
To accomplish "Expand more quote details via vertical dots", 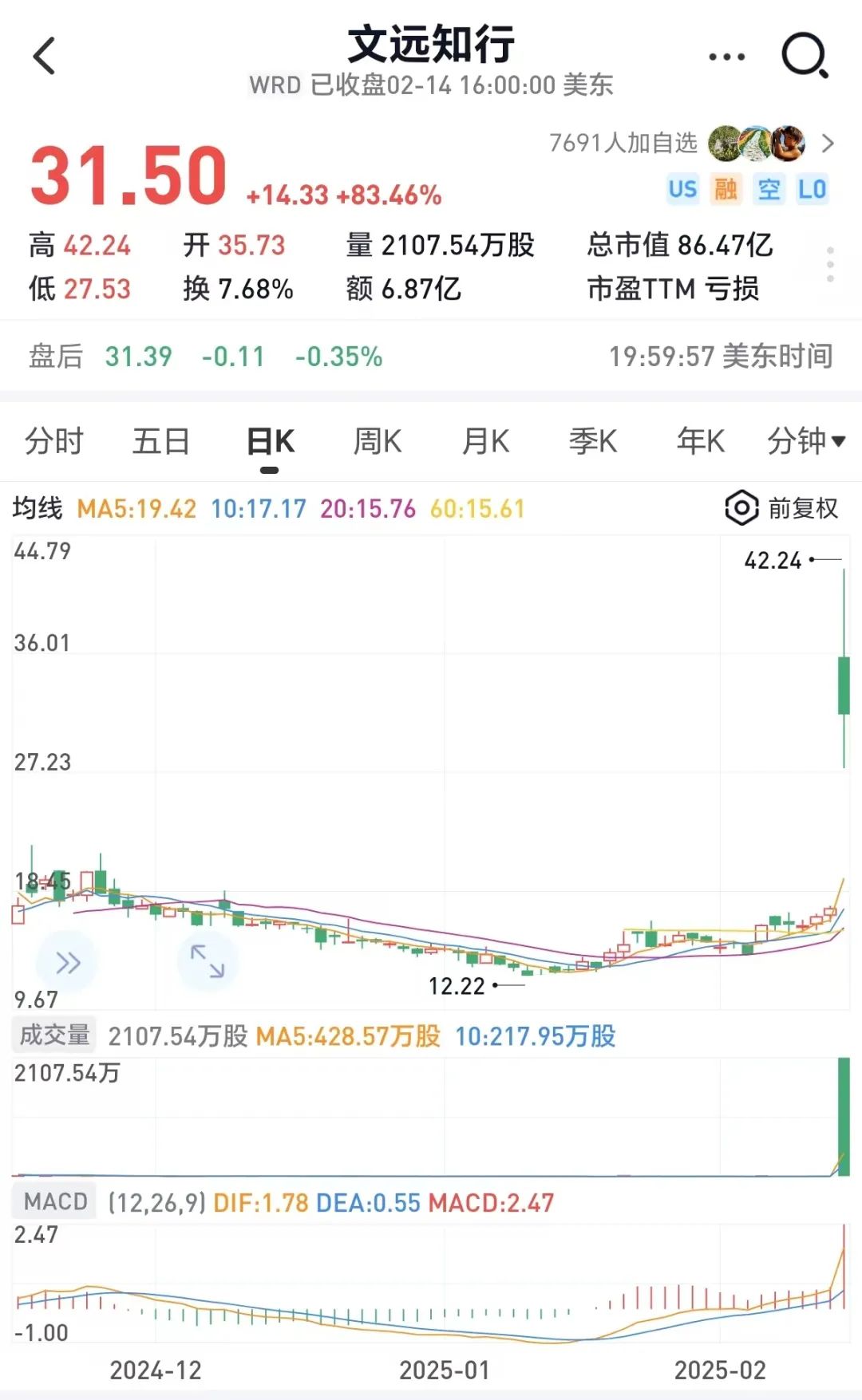I will point(830,264).
